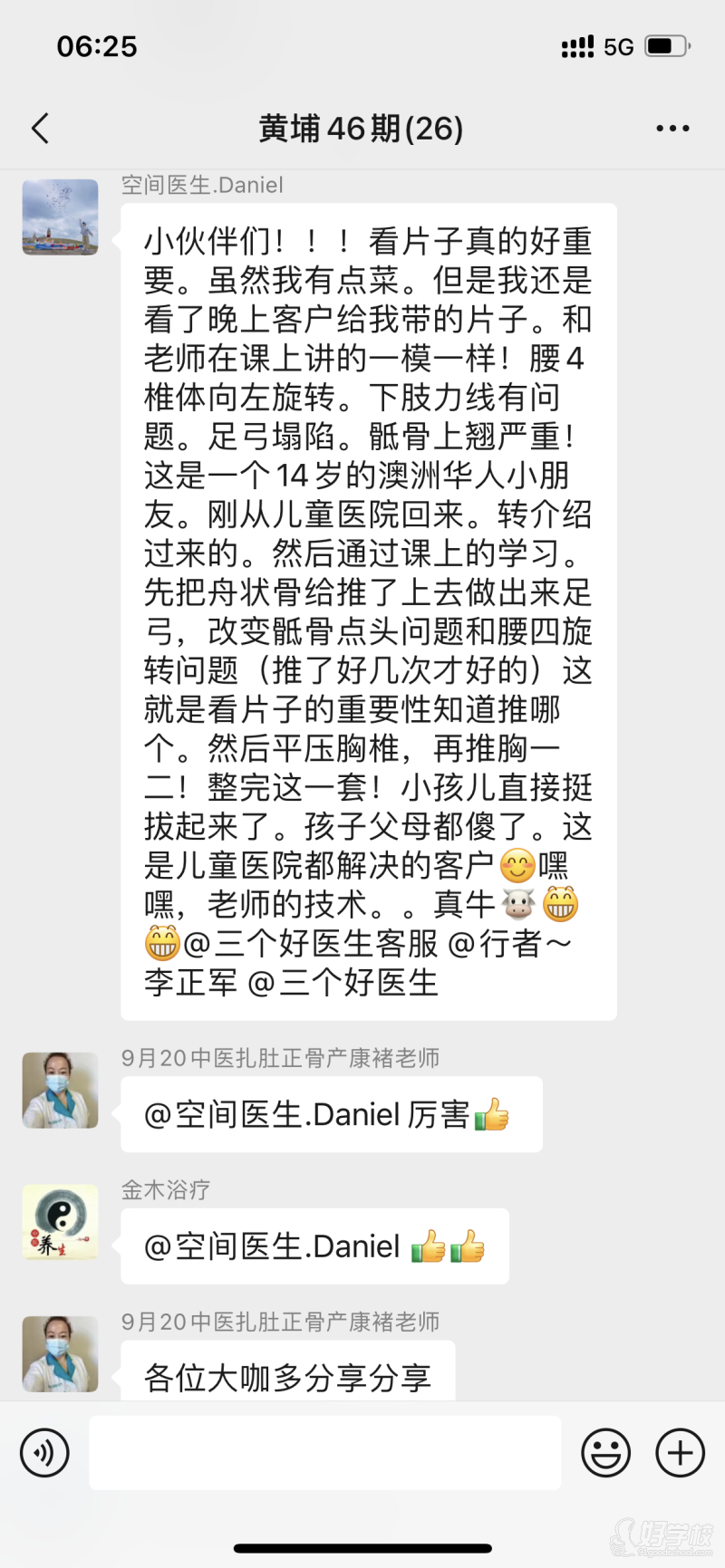The width and height of the screenshot is (725, 1568).
Task: Open 金木浴疗's avatar profile
Action: click(60, 1222)
